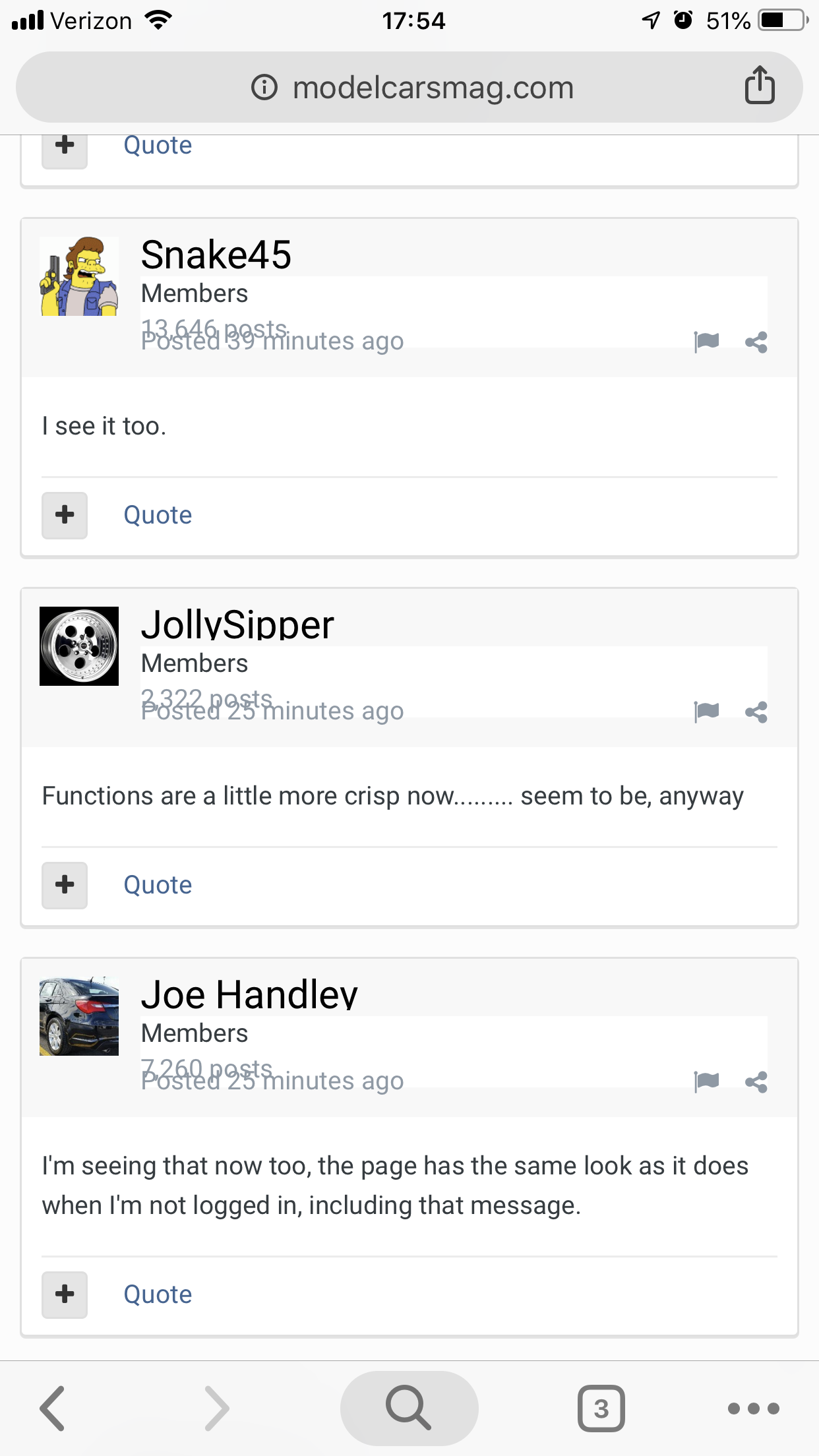Share JollySipper's post
This screenshot has height=1456, width=819.
click(756, 712)
